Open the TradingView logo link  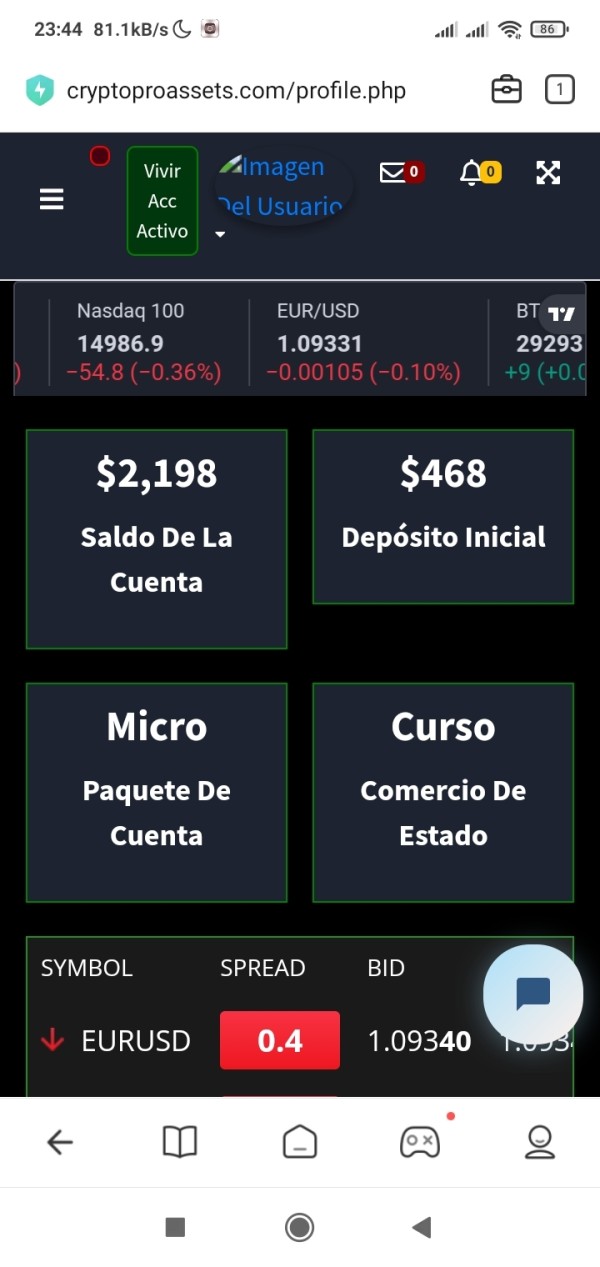(562, 314)
